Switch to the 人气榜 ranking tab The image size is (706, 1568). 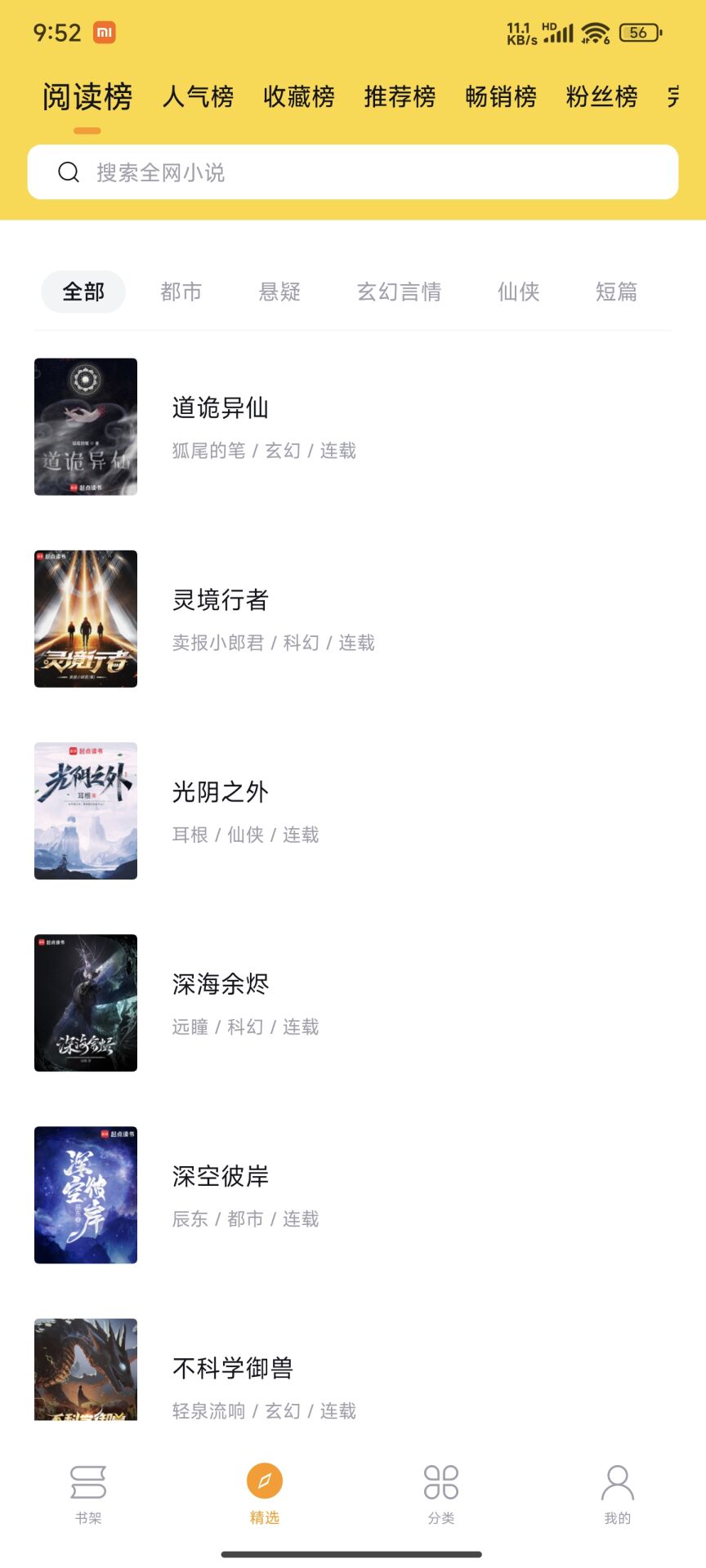point(198,97)
